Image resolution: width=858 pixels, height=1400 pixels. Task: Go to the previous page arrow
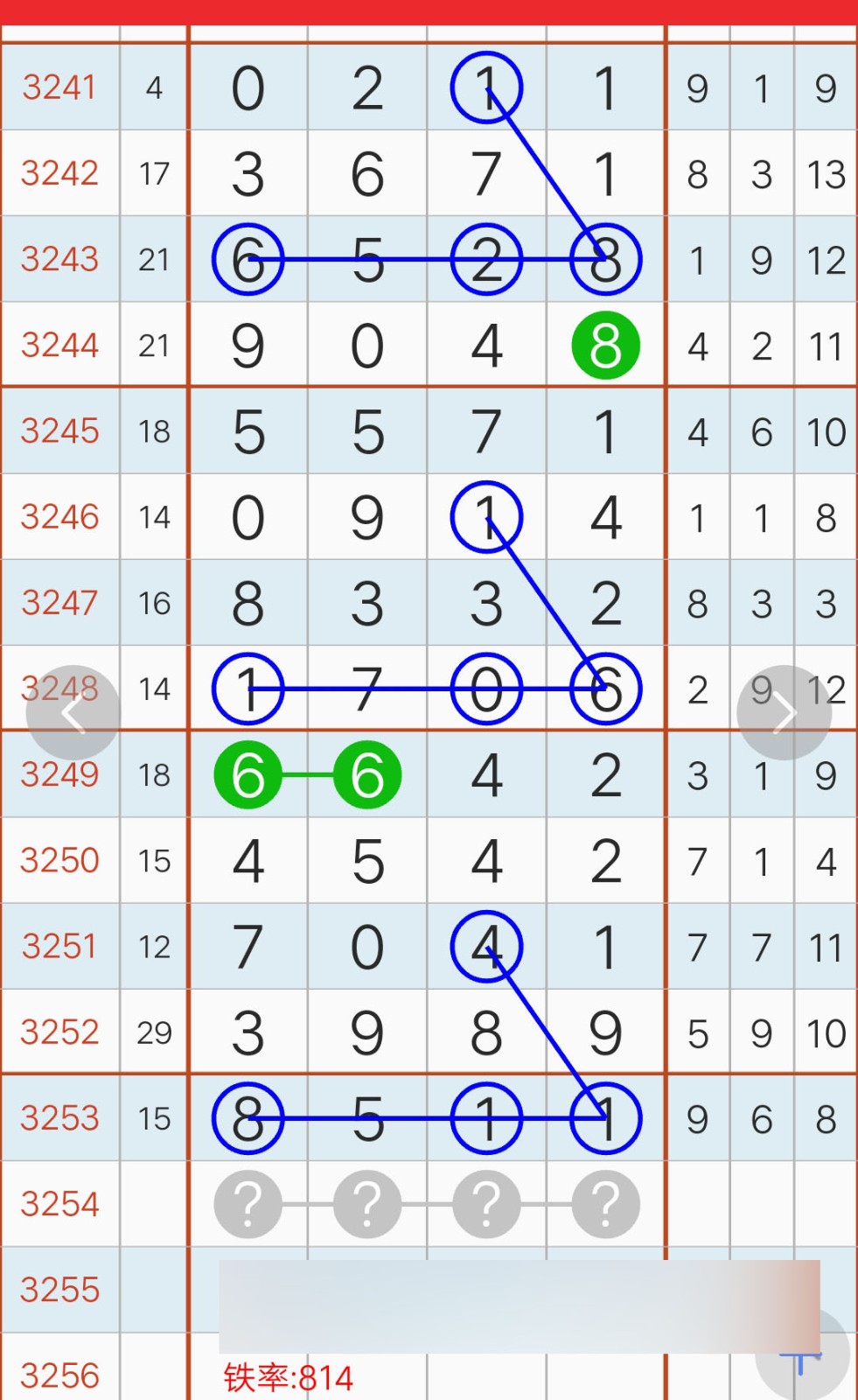tap(73, 713)
